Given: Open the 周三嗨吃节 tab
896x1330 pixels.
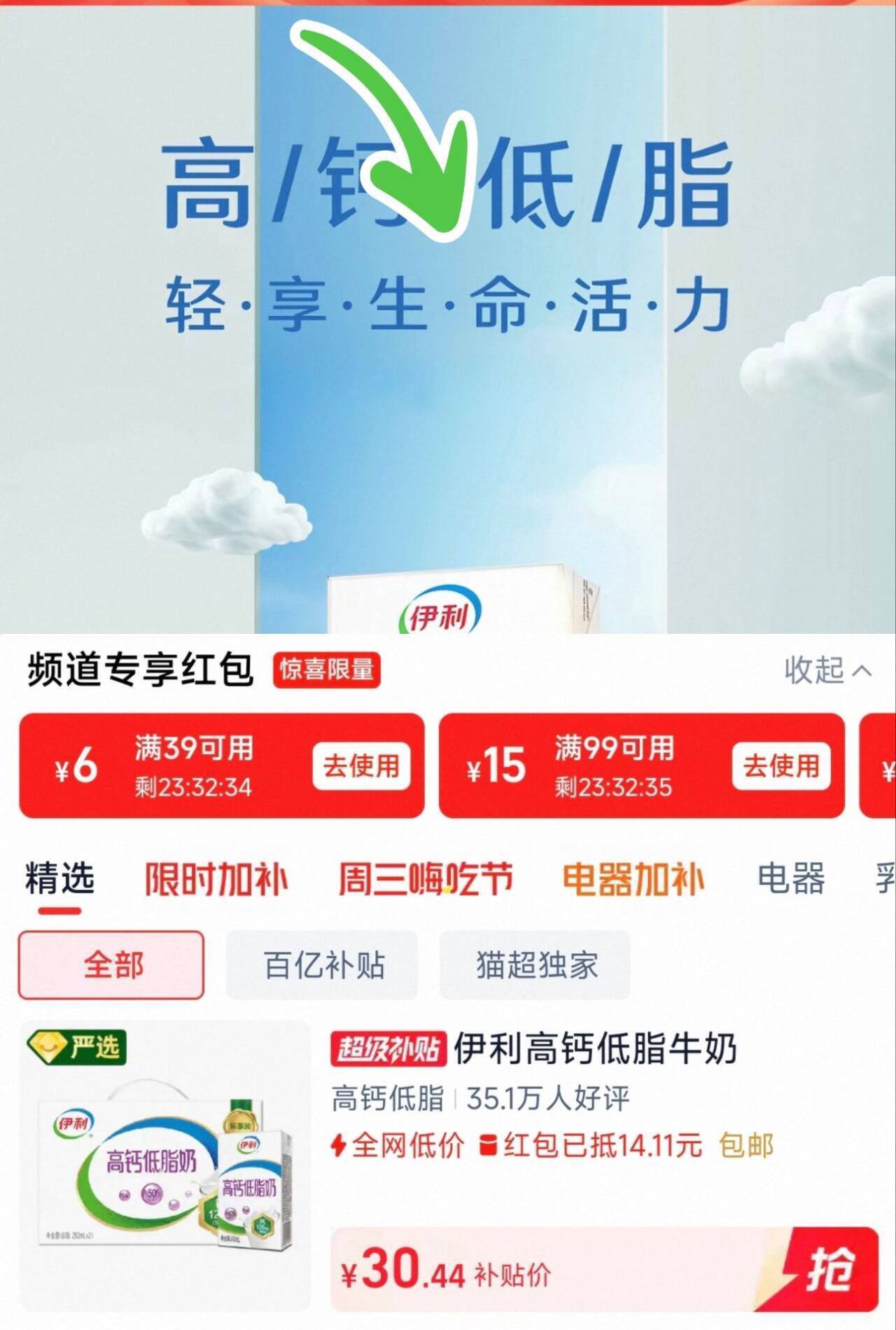Looking at the screenshot, I should click(x=427, y=882).
